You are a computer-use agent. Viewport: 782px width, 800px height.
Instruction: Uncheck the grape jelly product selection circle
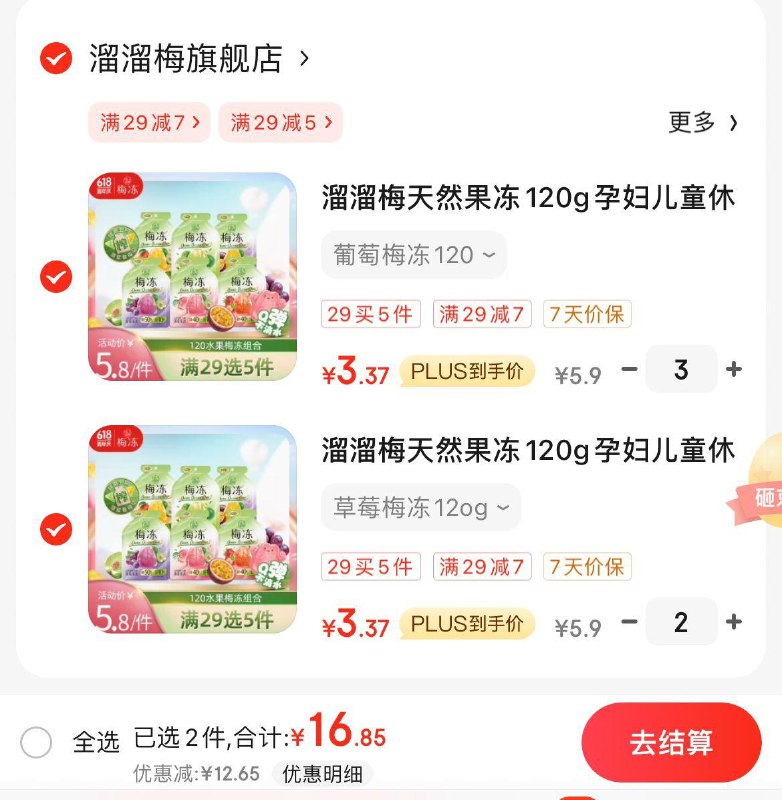(x=55, y=277)
